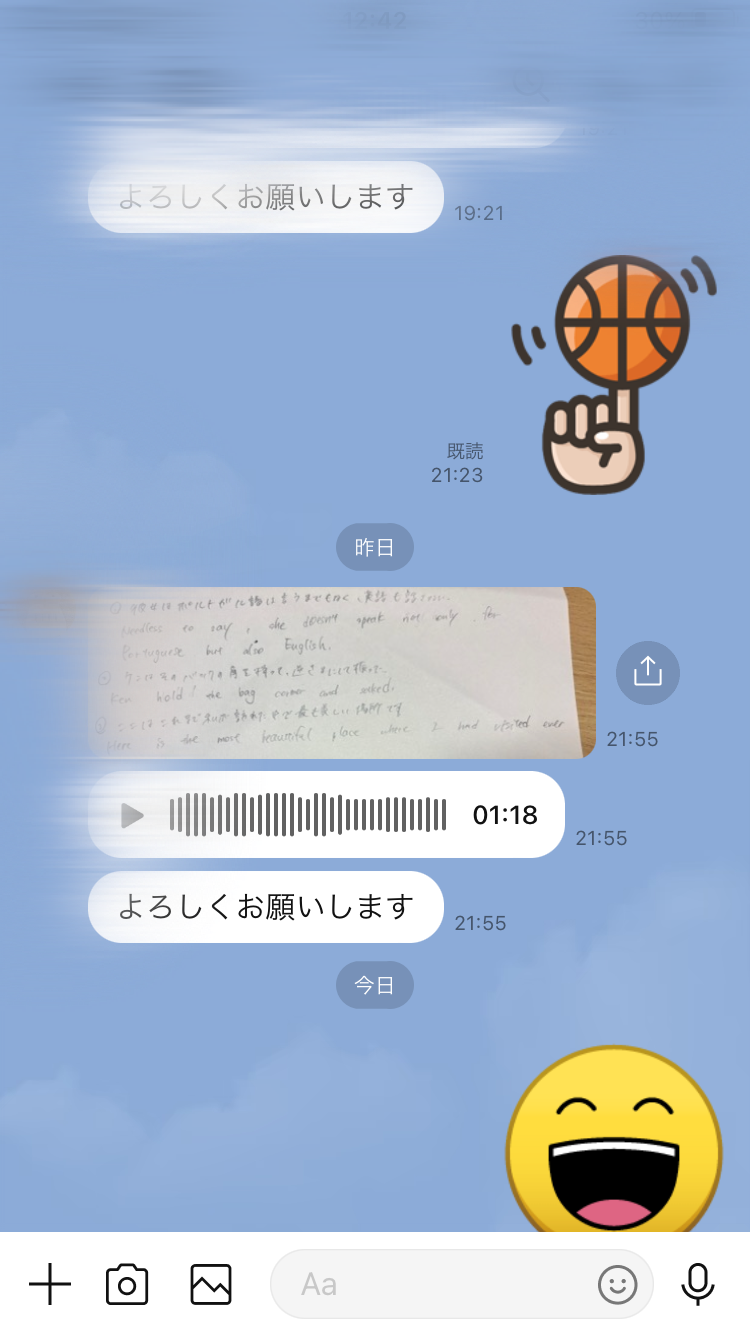Tap the Aa message input field
Image resolution: width=750 pixels, height=1334 pixels.
[x=430, y=1284]
